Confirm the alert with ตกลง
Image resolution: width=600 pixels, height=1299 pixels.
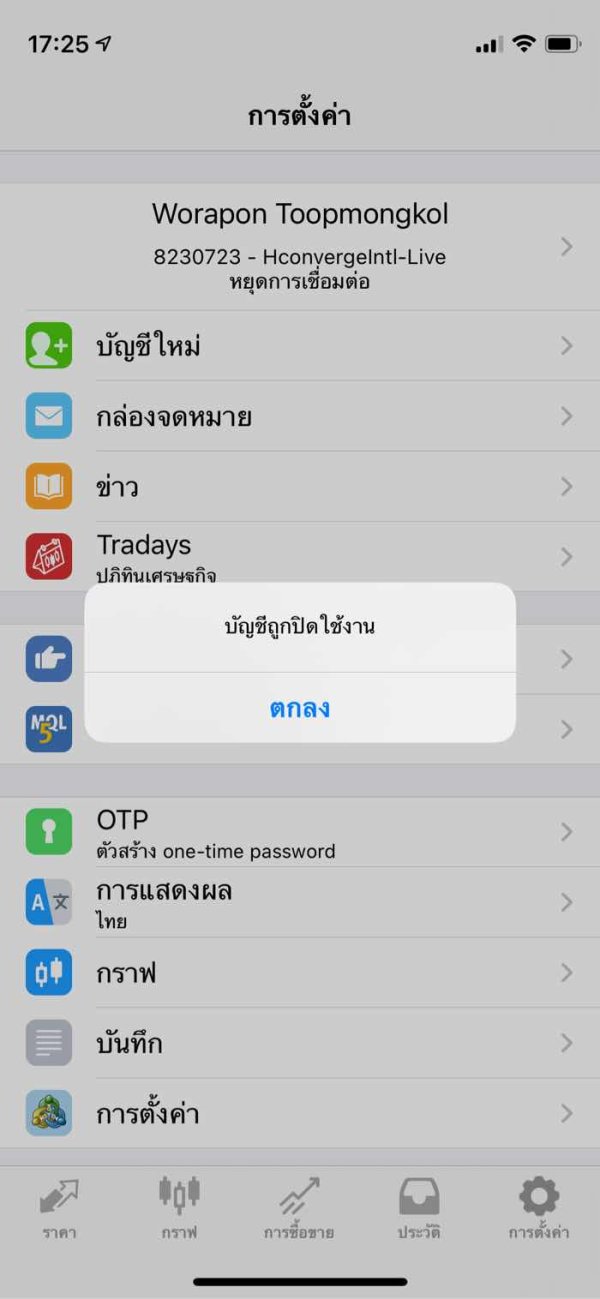coord(300,708)
